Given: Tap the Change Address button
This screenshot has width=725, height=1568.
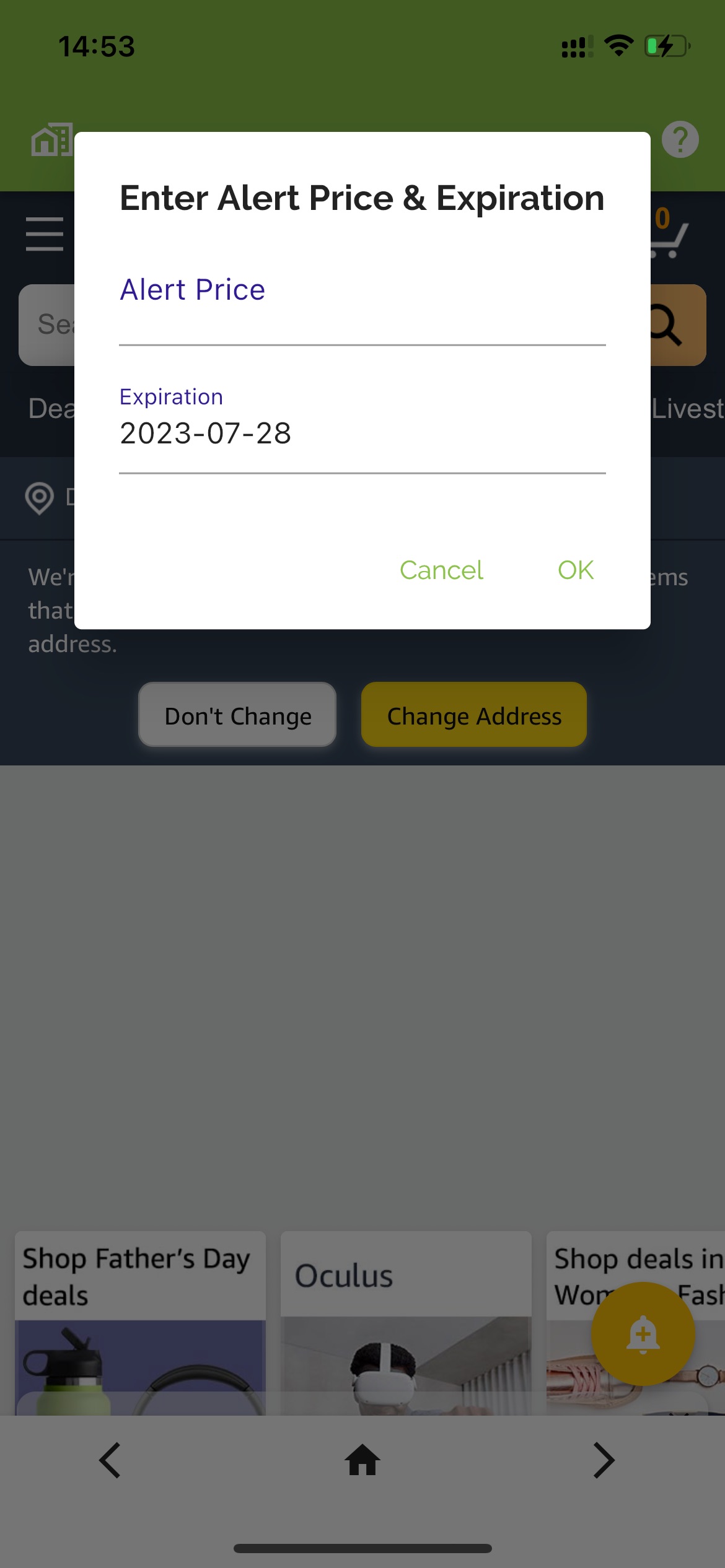Looking at the screenshot, I should tap(474, 715).
